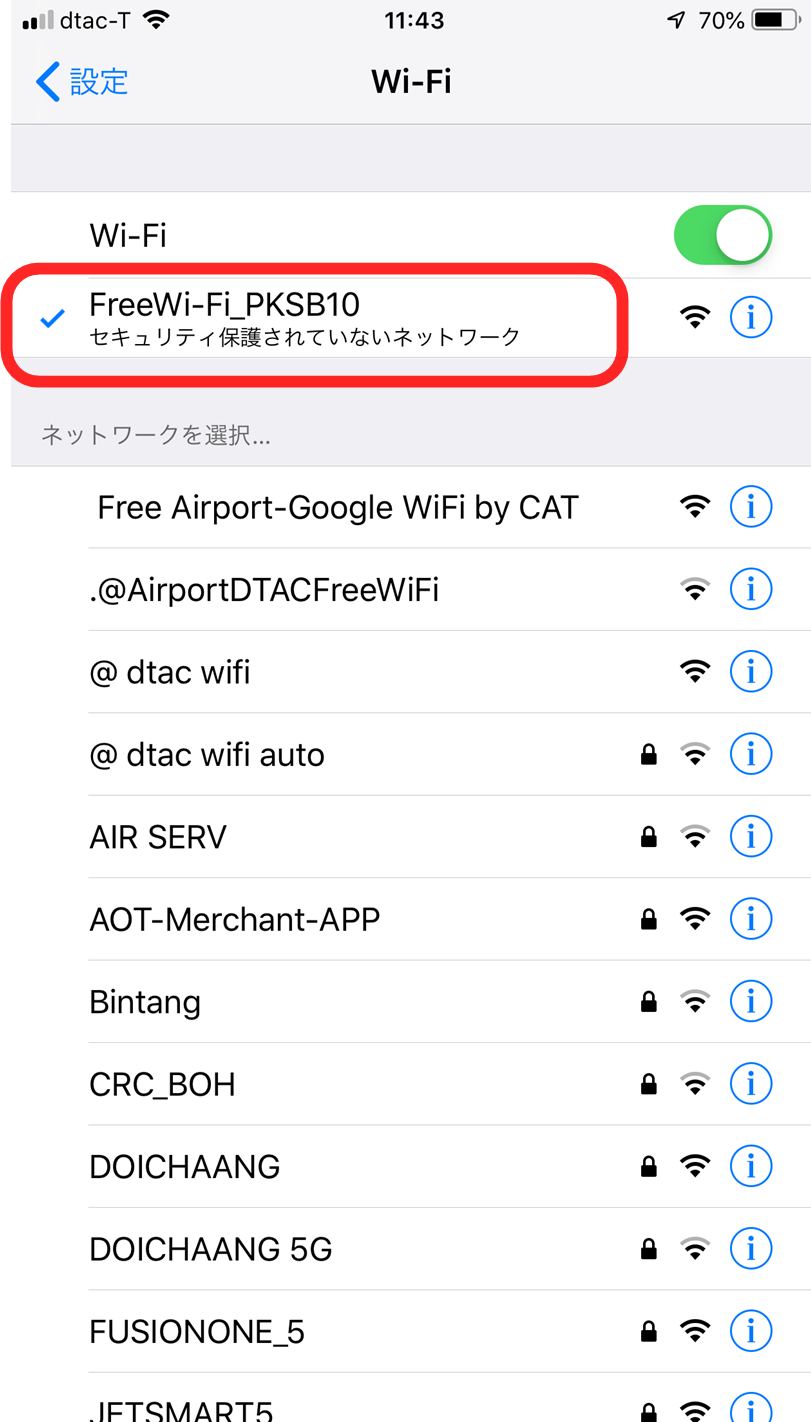Join Free Airport-Google WiFi by CAT
This screenshot has height=1422, width=811.
(x=338, y=508)
